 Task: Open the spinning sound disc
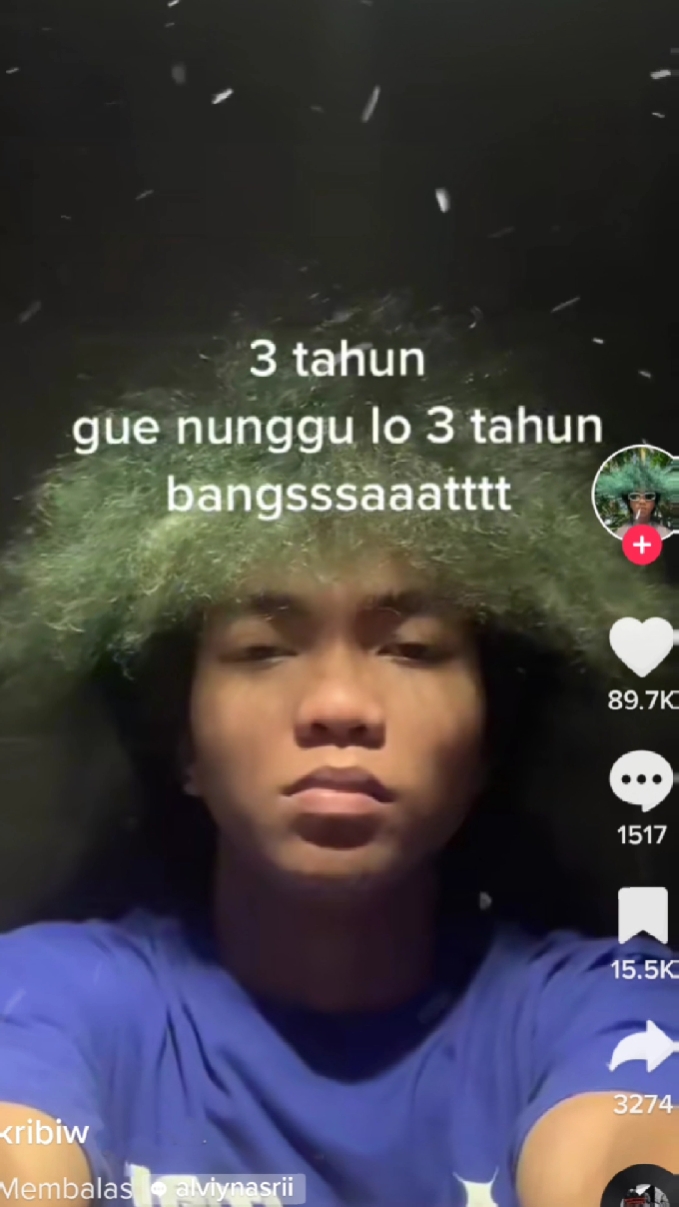click(x=642, y=1187)
